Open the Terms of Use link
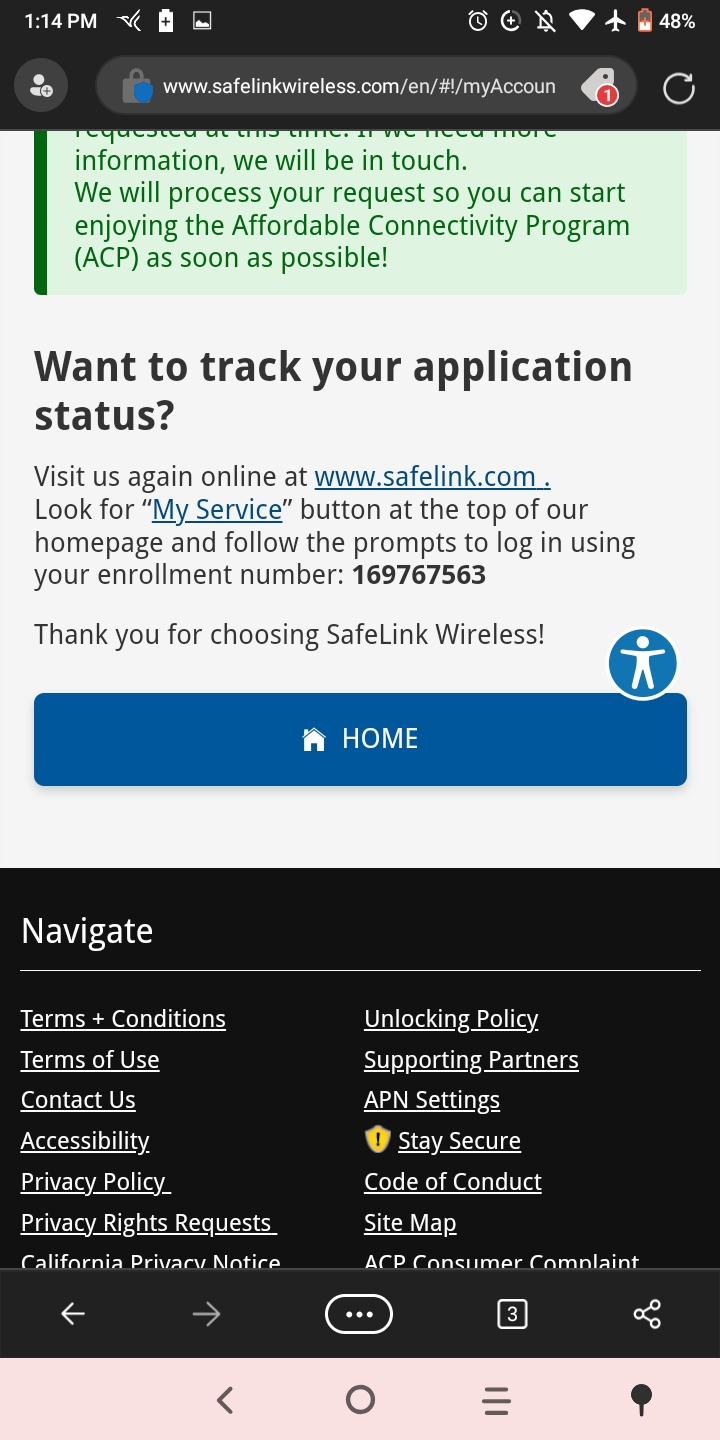The image size is (720, 1440). coord(90,1060)
